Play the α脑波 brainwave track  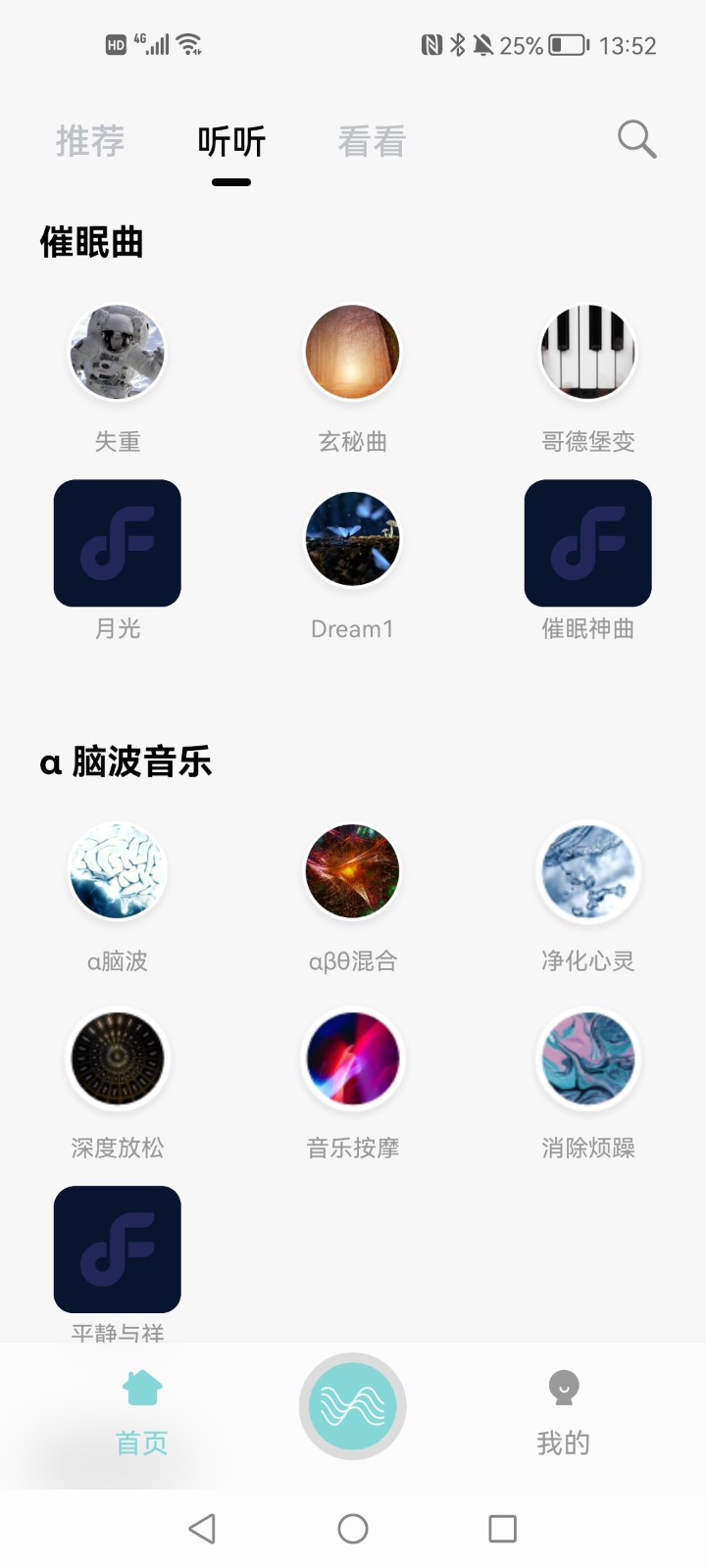[118, 871]
